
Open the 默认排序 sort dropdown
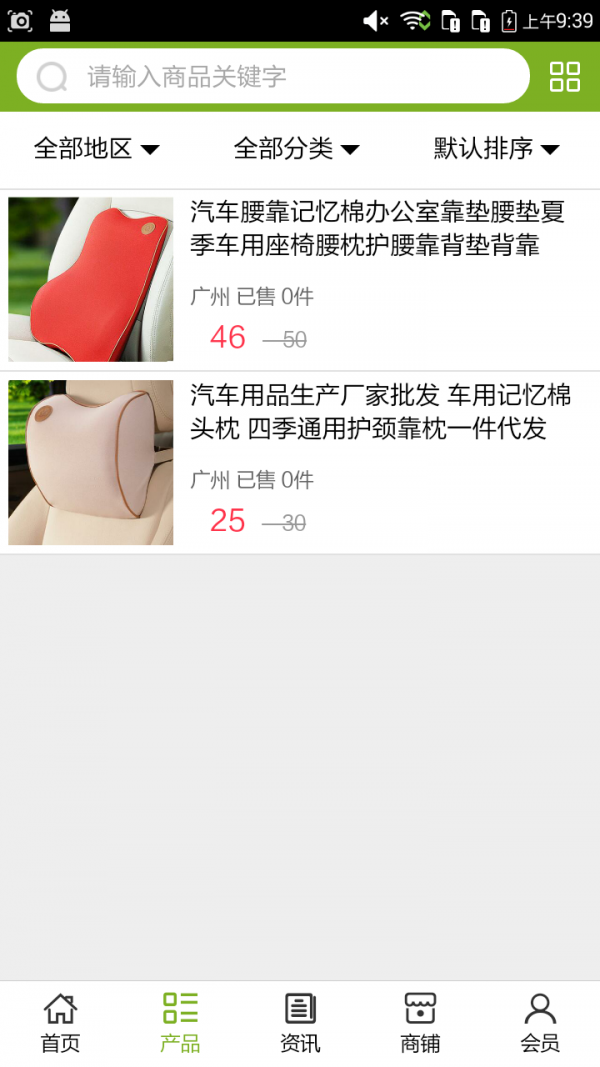pyautogui.click(x=497, y=148)
